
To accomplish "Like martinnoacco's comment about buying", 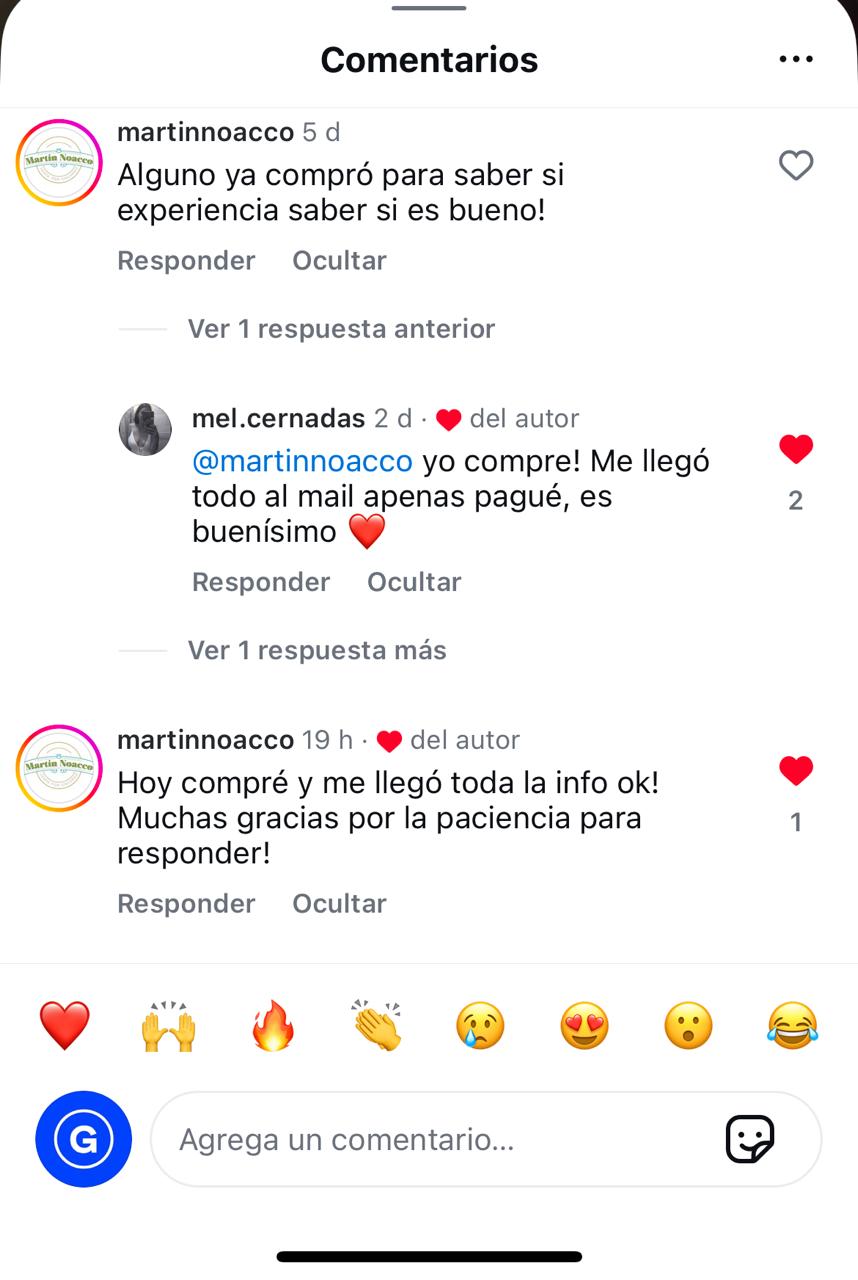I will coord(795,165).
